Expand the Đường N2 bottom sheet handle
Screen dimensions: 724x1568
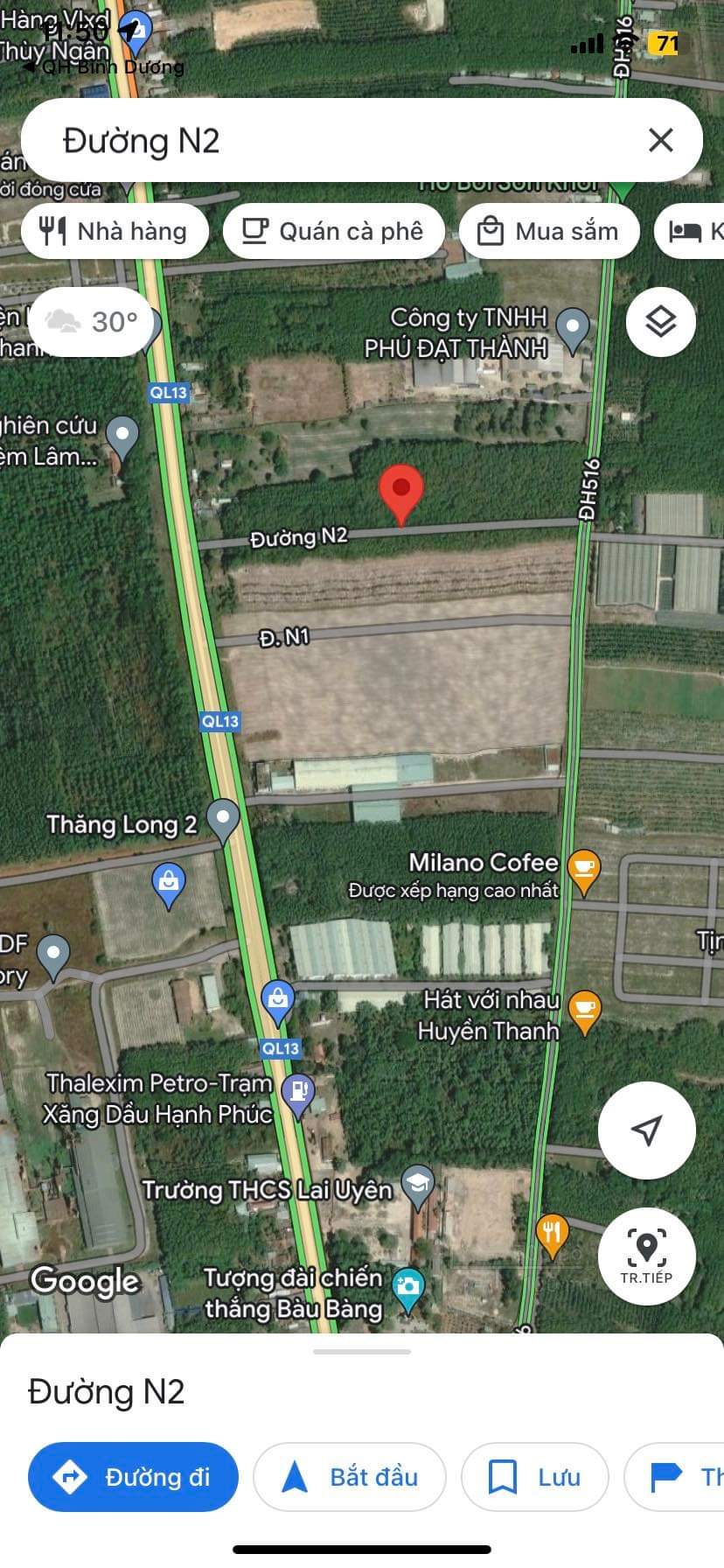[x=362, y=1352]
